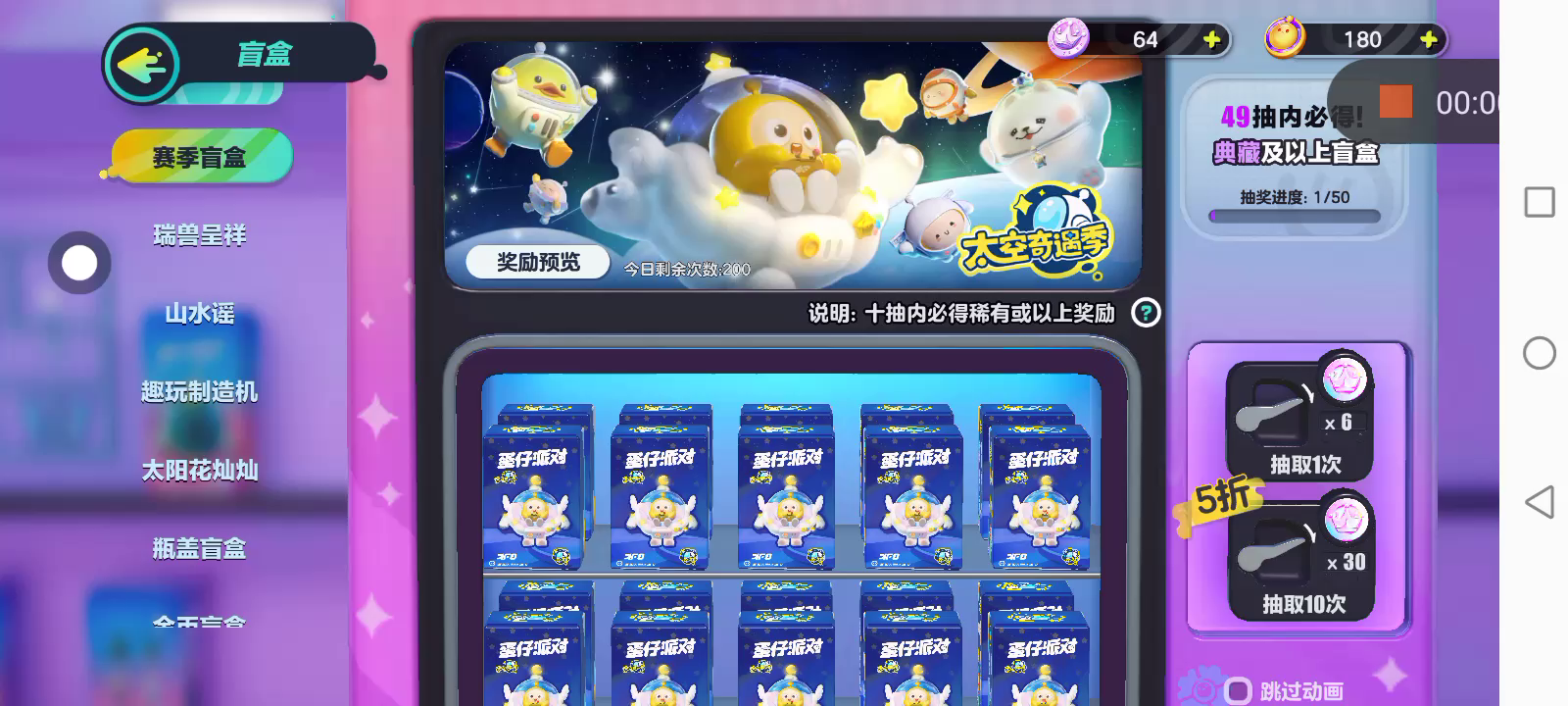Open 奖励预览 reward preview
The width and height of the screenshot is (1568, 706).
pyautogui.click(x=538, y=262)
